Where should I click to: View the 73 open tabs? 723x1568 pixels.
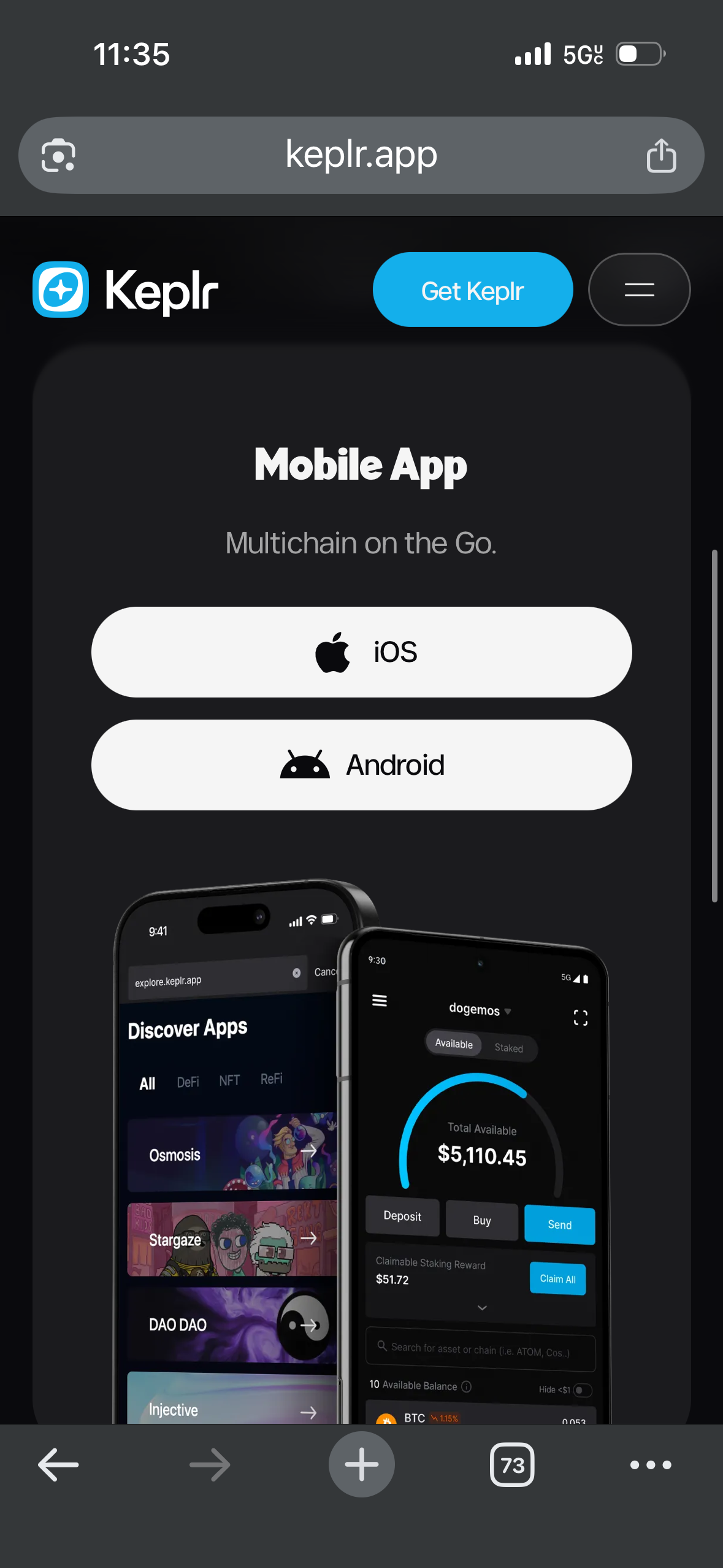[x=512, y=1465]
